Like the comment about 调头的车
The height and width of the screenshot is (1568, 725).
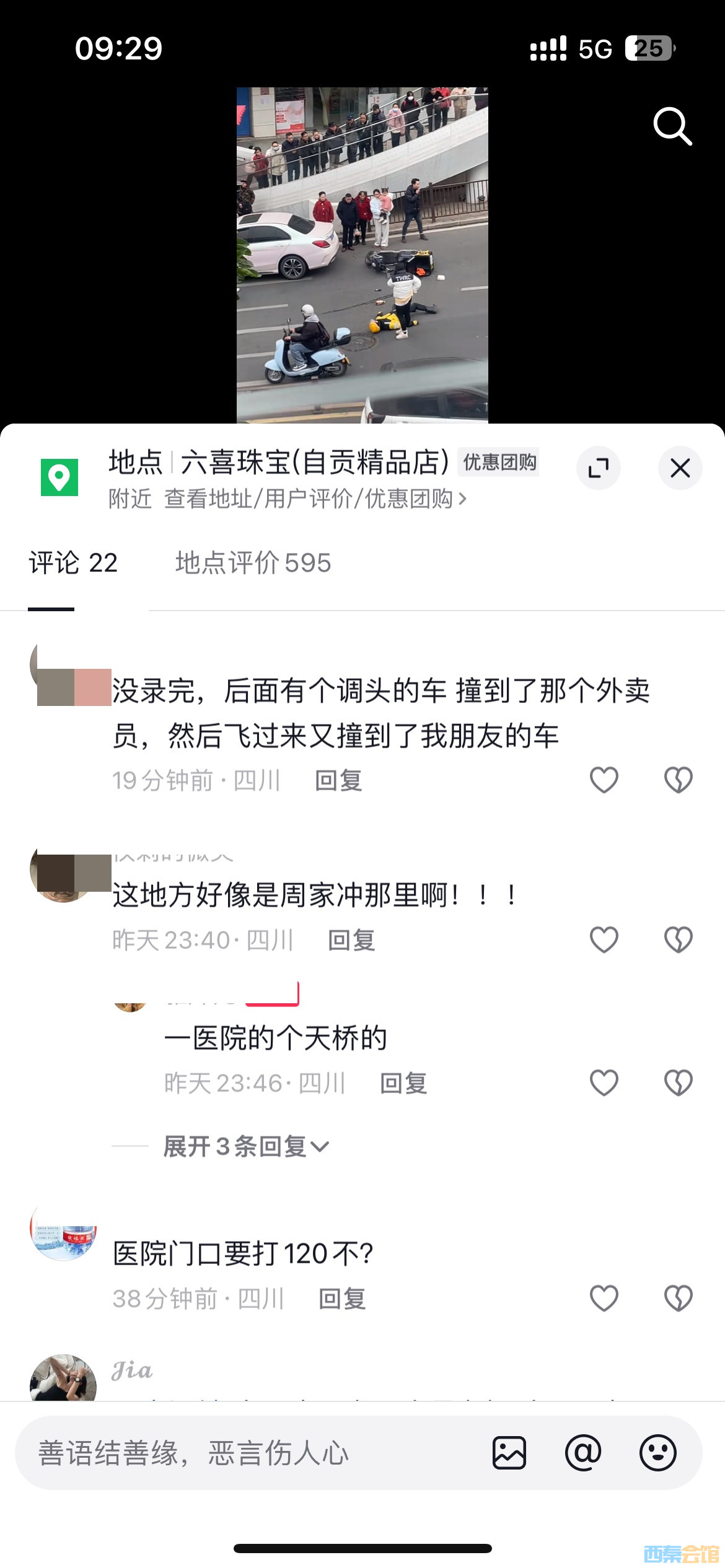pyautogui.click(x=604, y=780)
